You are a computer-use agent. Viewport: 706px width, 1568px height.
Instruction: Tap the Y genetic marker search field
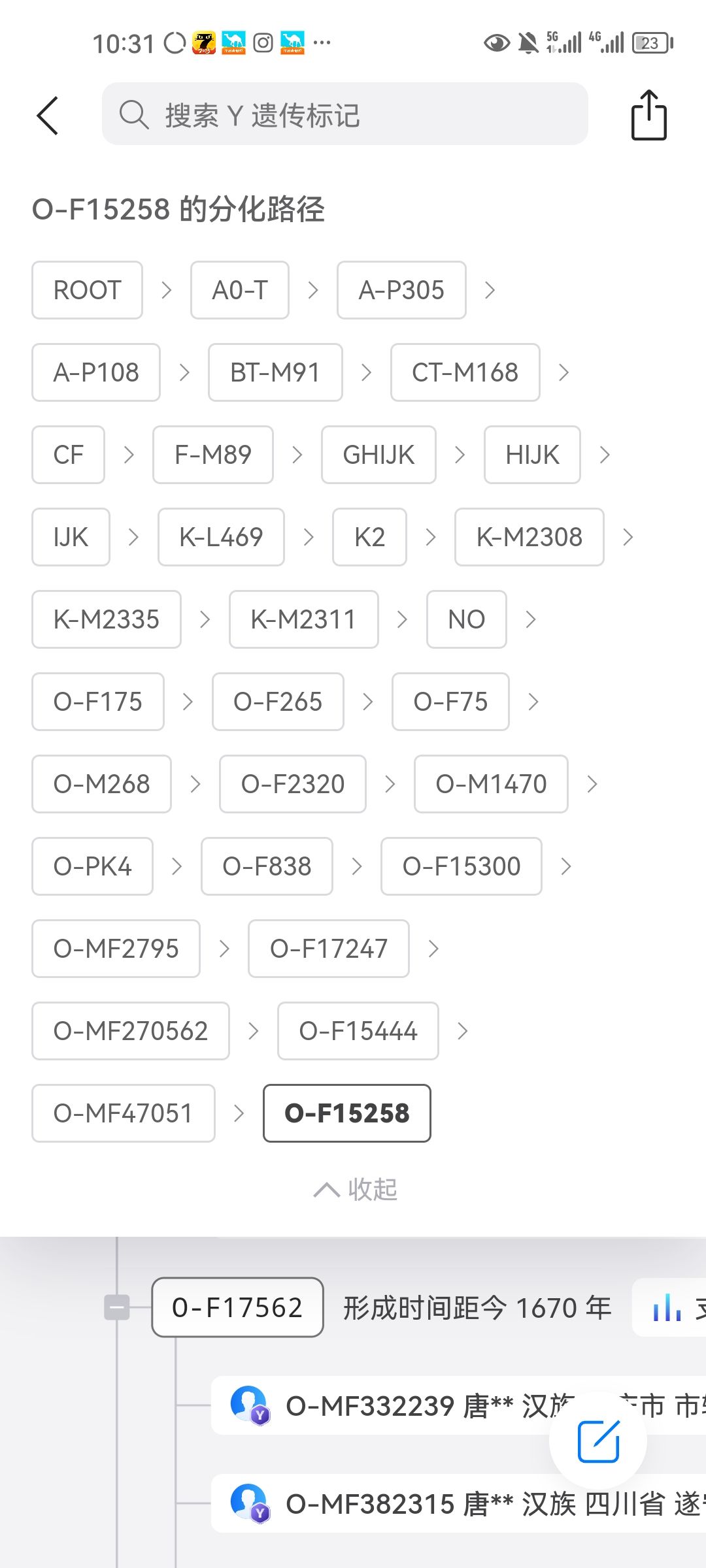(345, 114)
